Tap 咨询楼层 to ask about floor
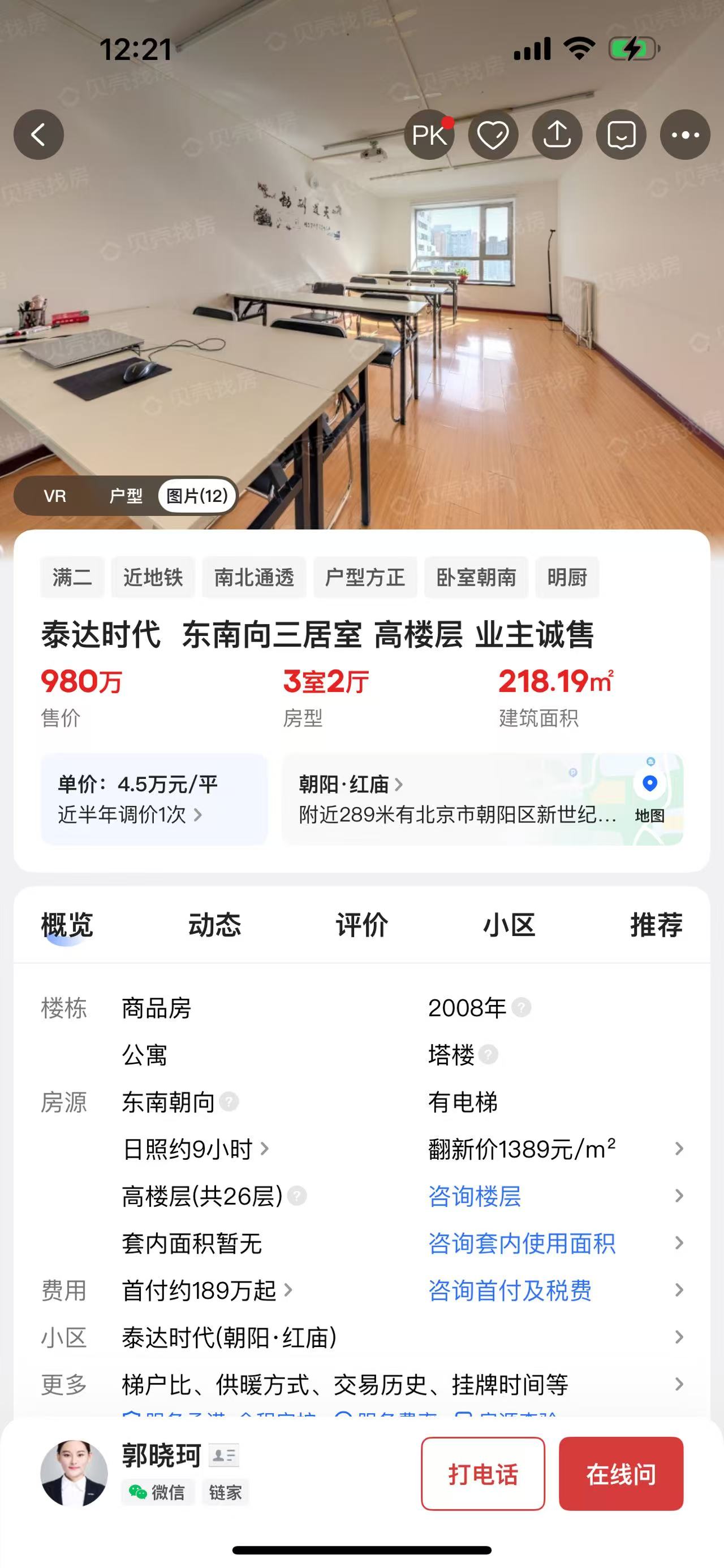Image resolution: width=724 pixels, height=1568 pixels. tap(475, 1196)
